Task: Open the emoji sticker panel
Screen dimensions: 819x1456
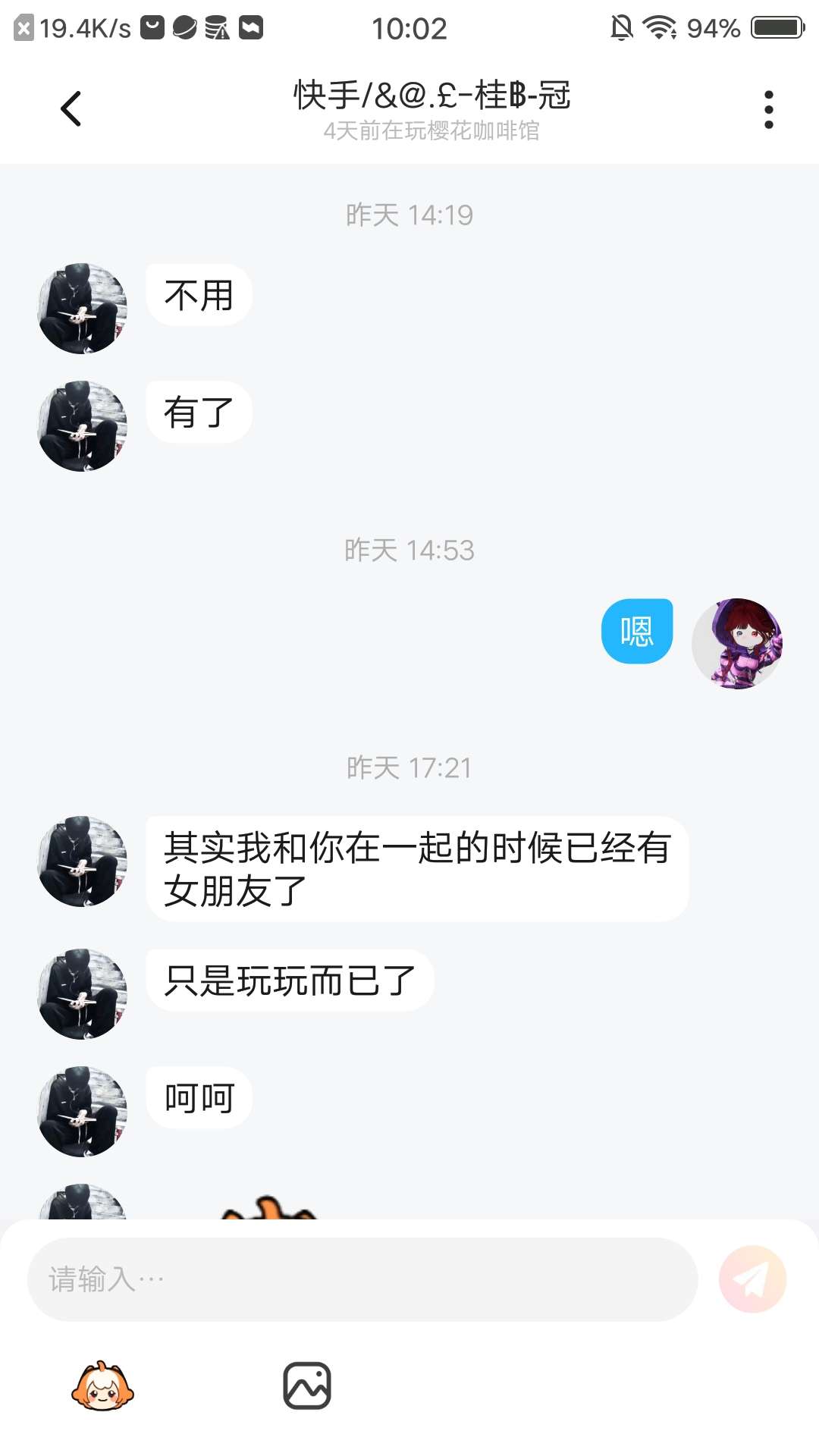Action: (102, 1386)
